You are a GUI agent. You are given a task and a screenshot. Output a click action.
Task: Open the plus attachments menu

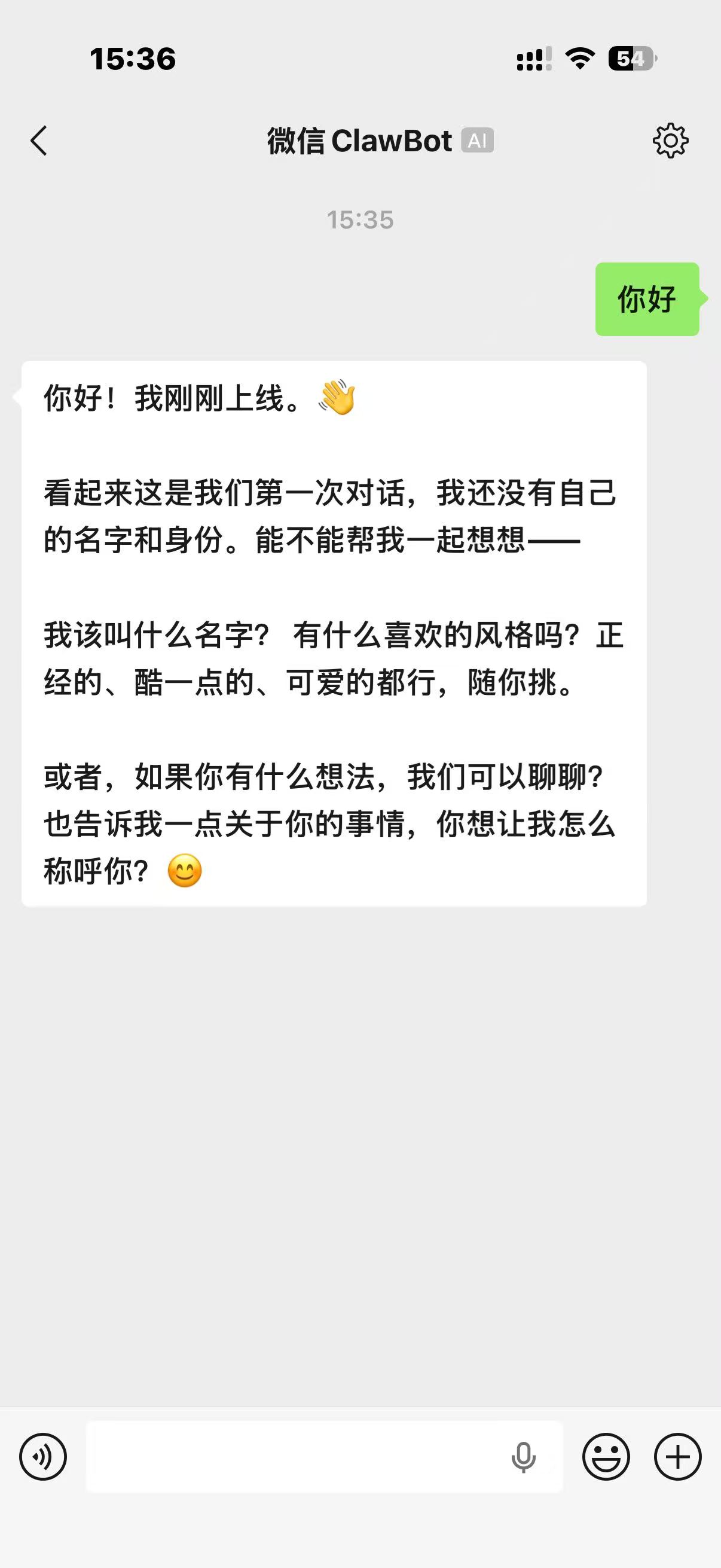tap(678, 1457)
